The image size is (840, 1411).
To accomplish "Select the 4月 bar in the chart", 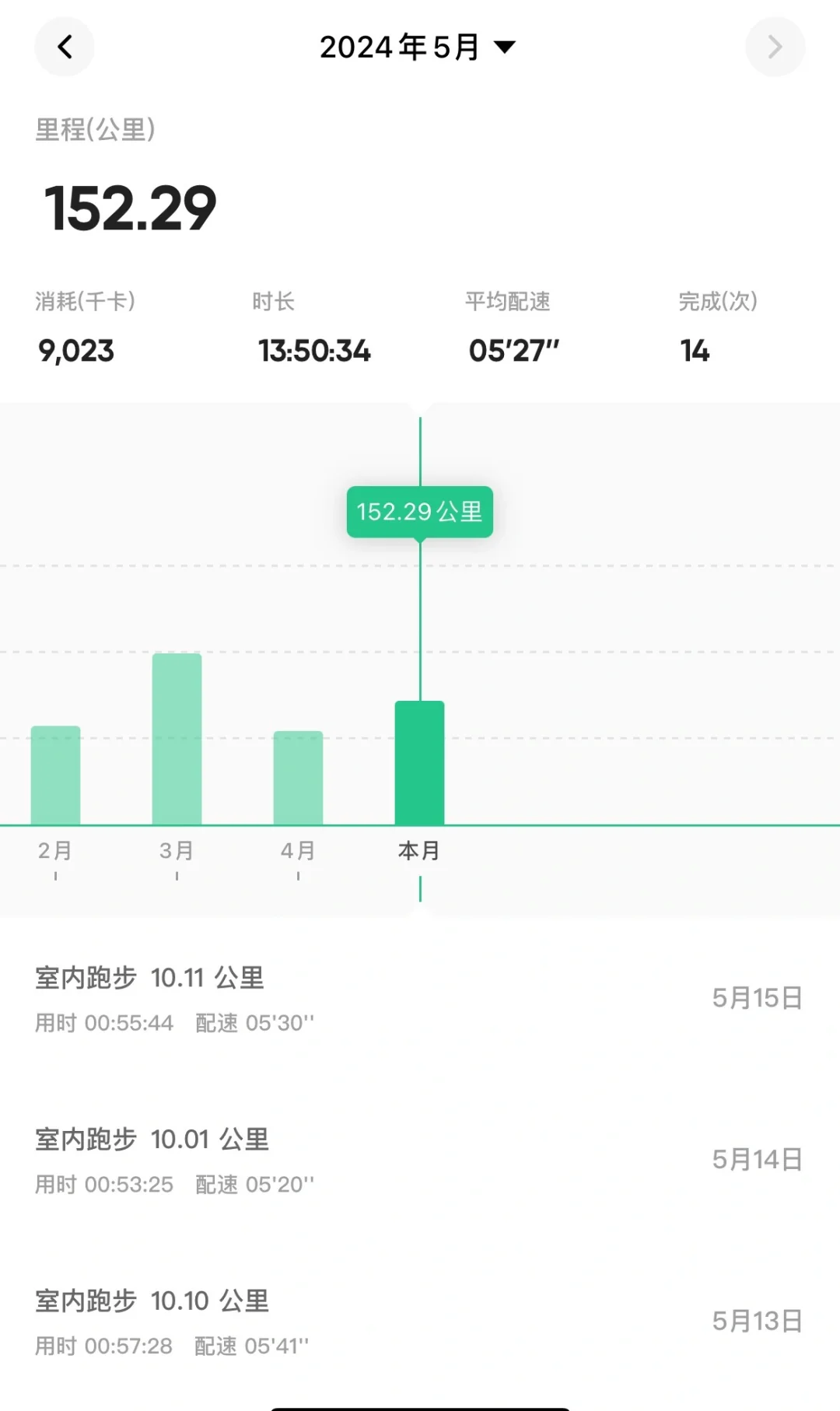I will point(298,778).
